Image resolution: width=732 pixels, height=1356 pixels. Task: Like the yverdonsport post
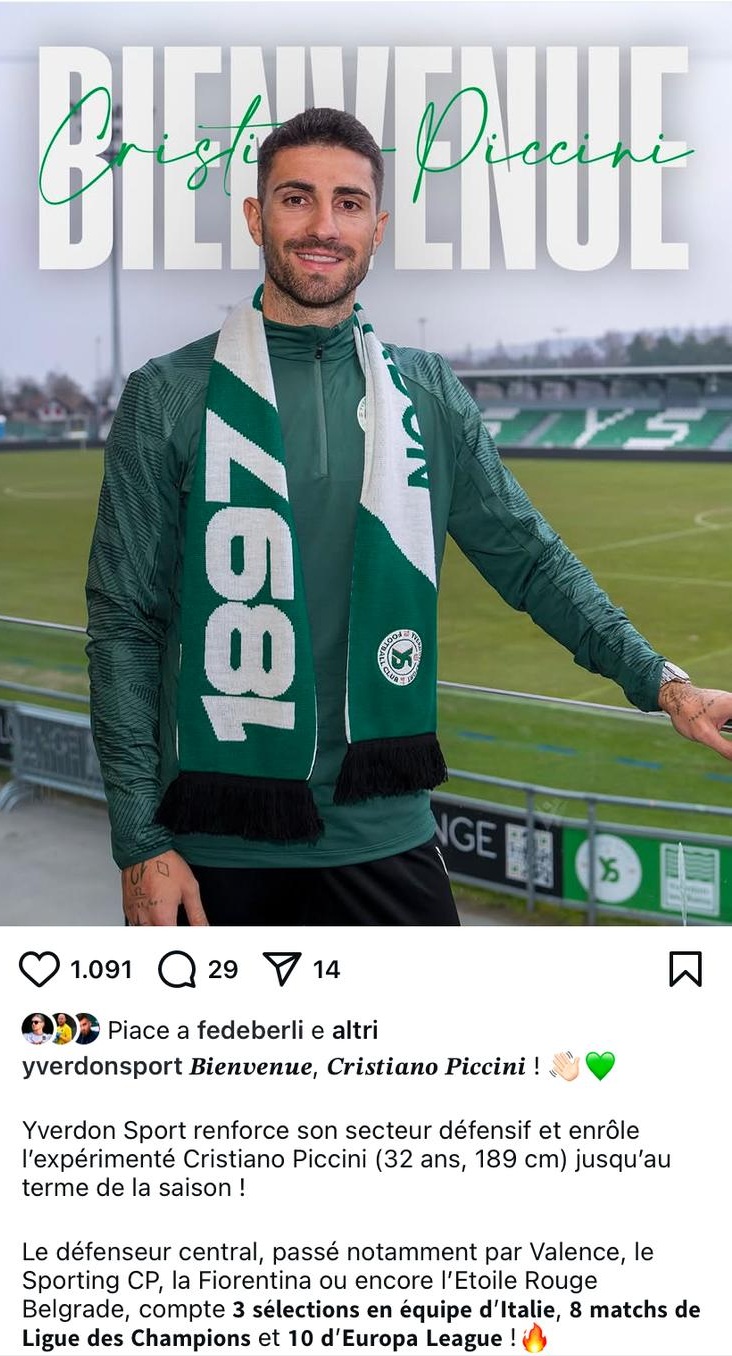tap(40, 969)
